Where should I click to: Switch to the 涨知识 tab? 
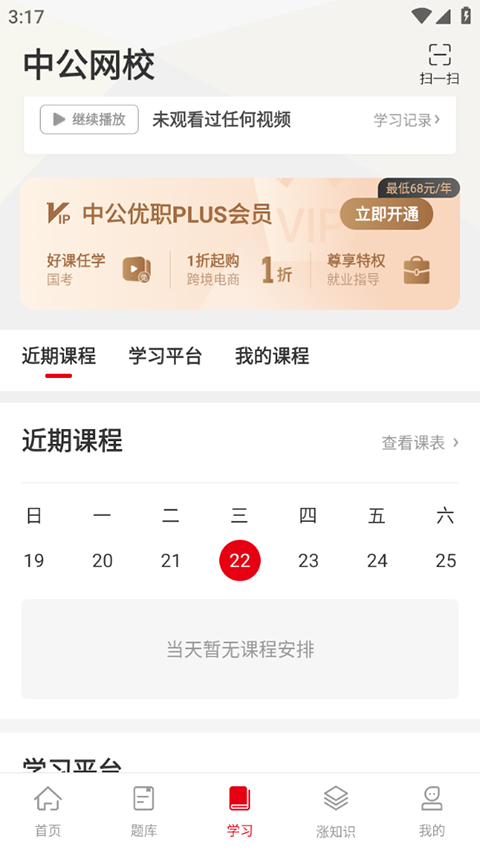336,812
